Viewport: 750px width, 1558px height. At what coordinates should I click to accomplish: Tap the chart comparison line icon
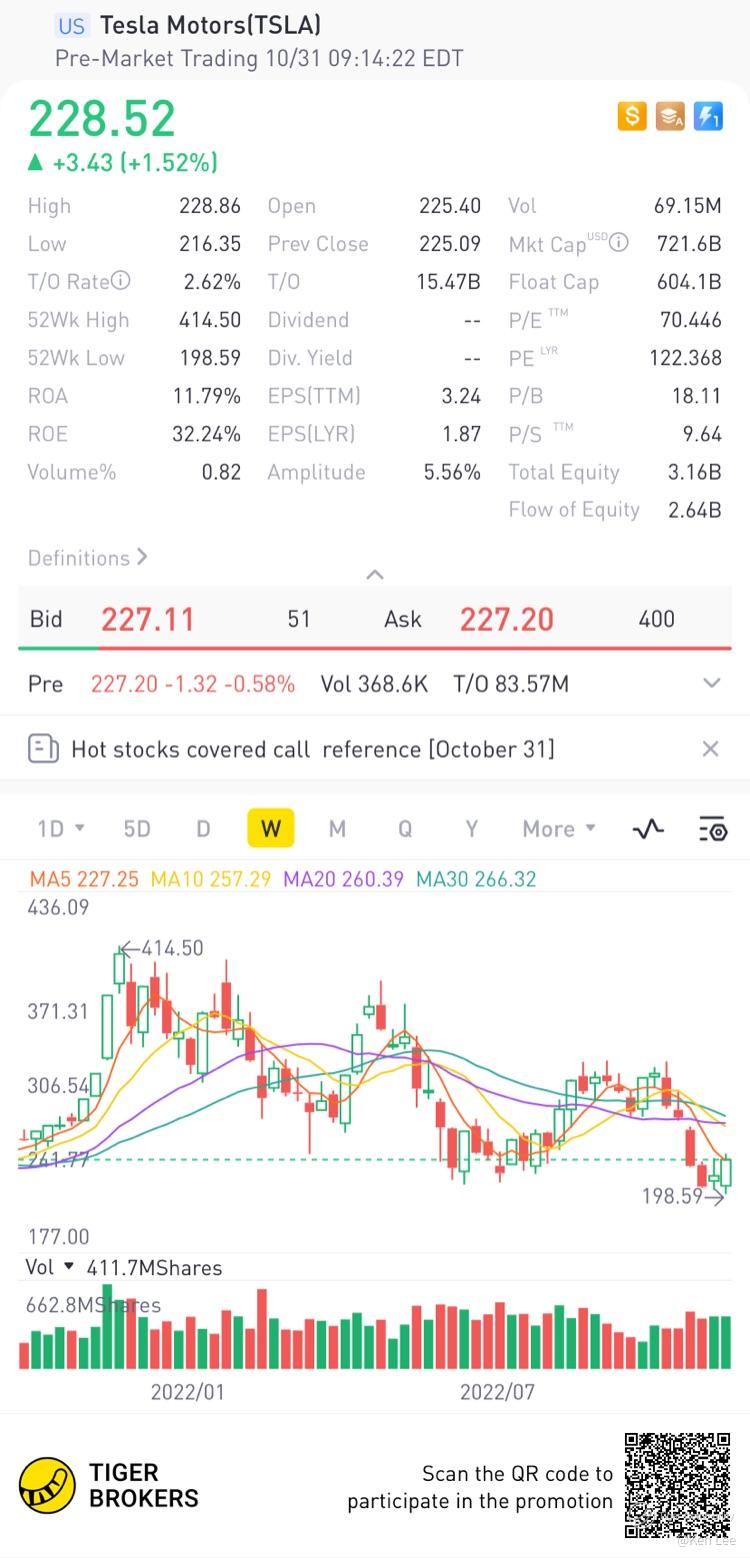click(x=648, y=829)
